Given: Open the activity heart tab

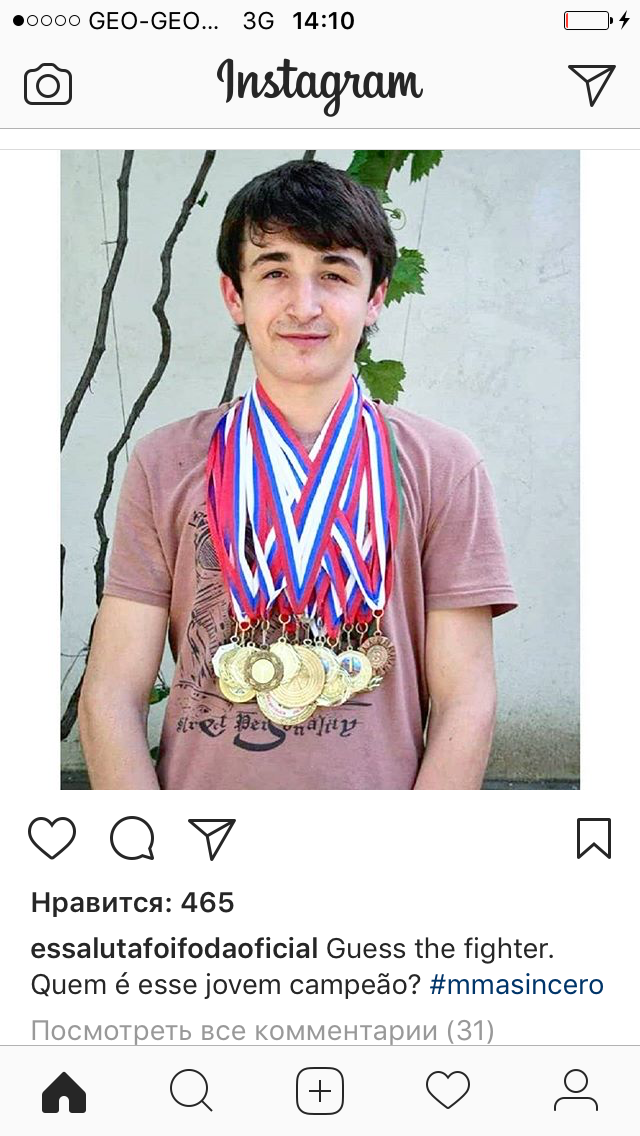Looking at the screenshot, I should [447, 1091].
